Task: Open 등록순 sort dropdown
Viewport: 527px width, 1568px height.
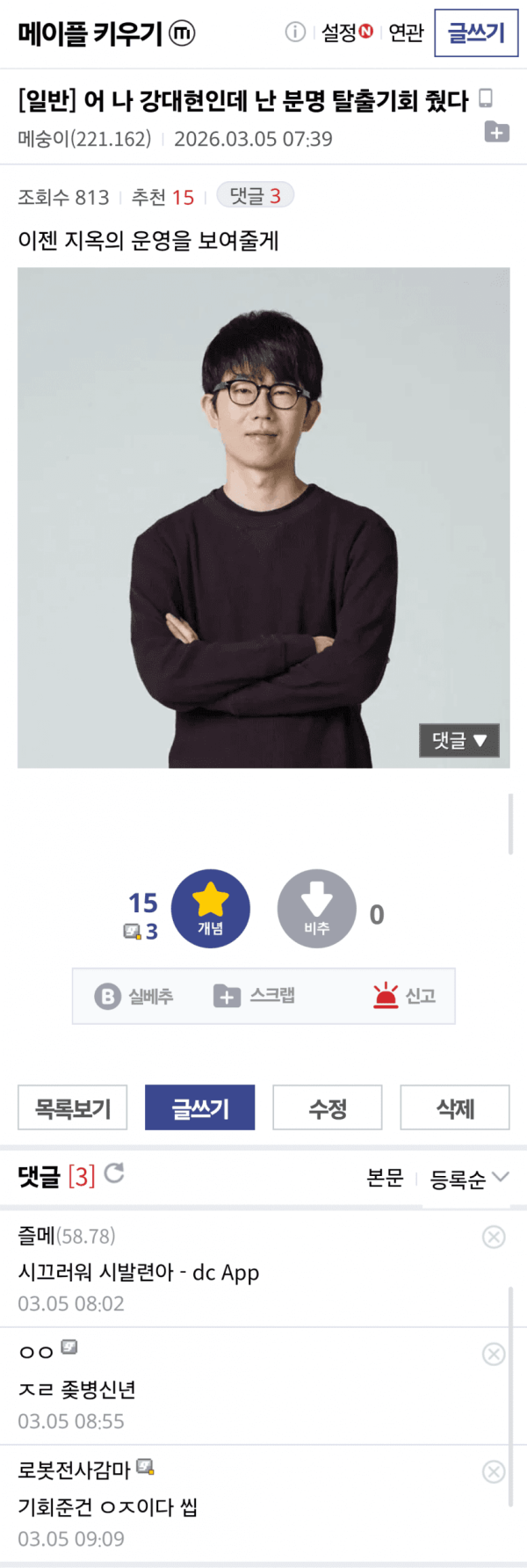Action: 469,1179
